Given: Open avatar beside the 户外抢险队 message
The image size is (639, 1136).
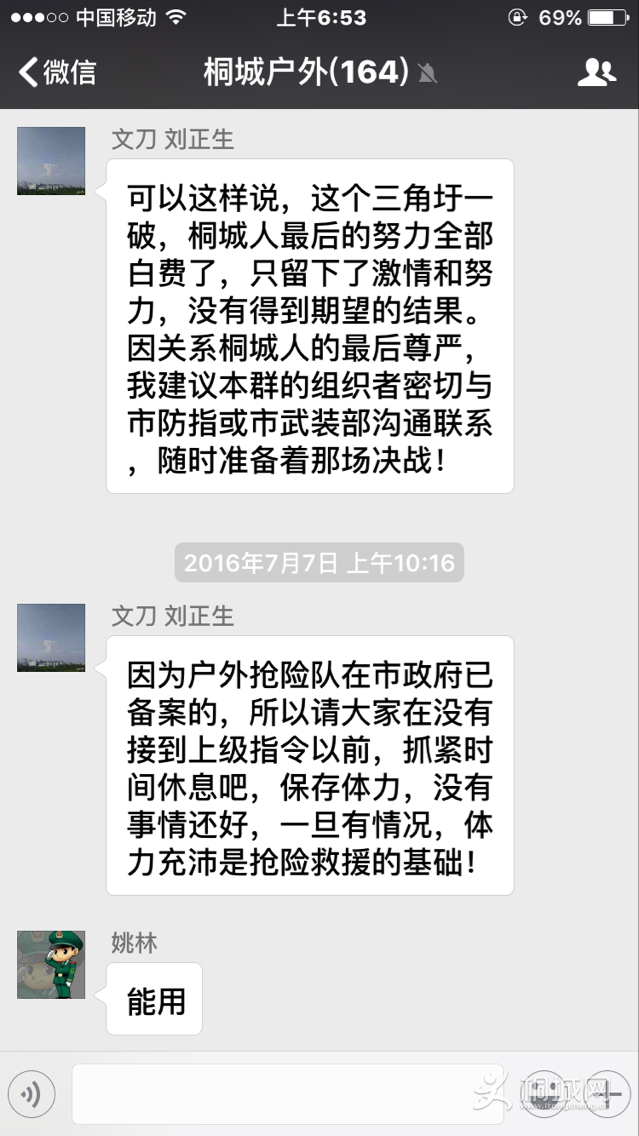Looking at the screenshot, I should click(x=51, y=637).
